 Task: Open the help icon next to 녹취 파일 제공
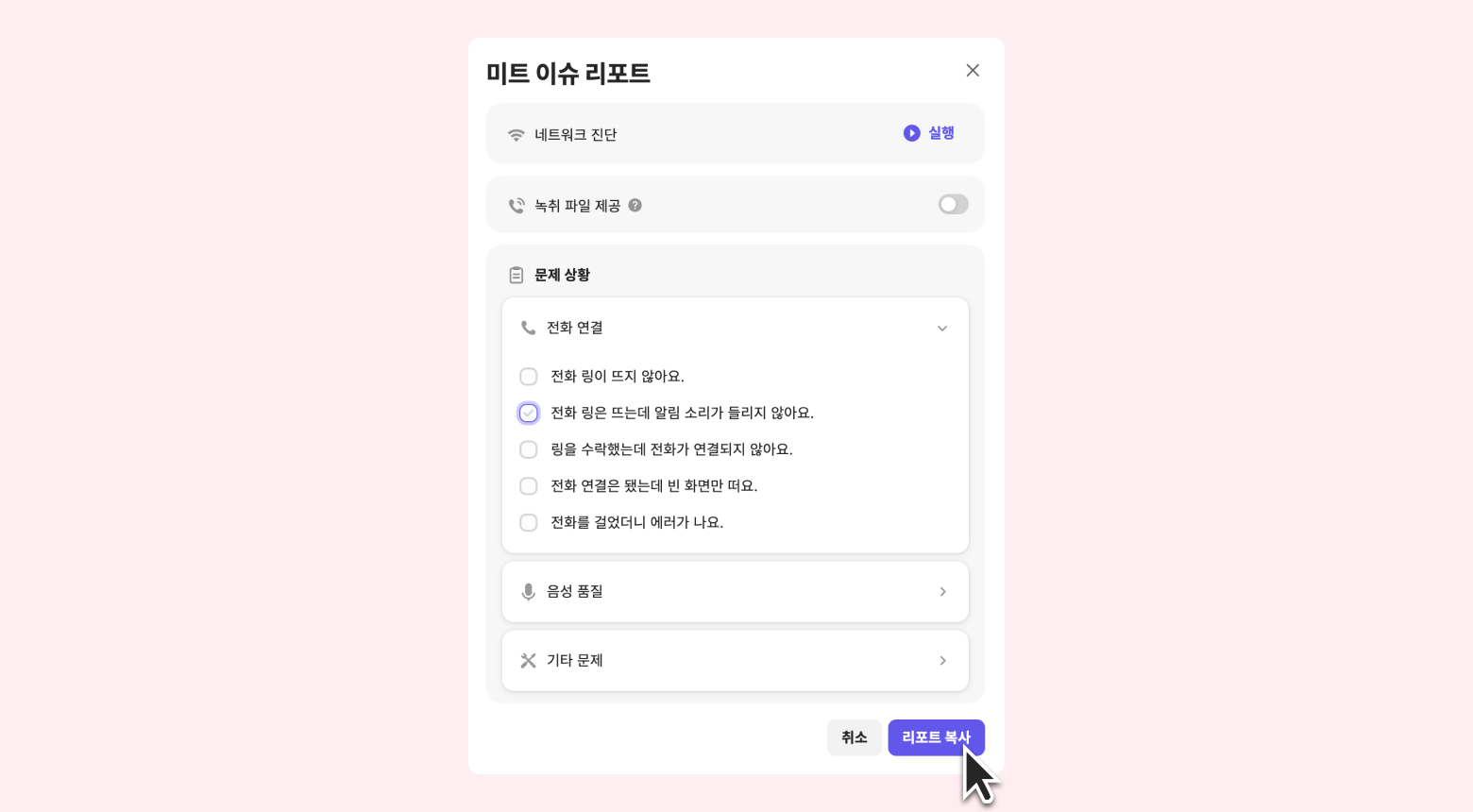635,205
